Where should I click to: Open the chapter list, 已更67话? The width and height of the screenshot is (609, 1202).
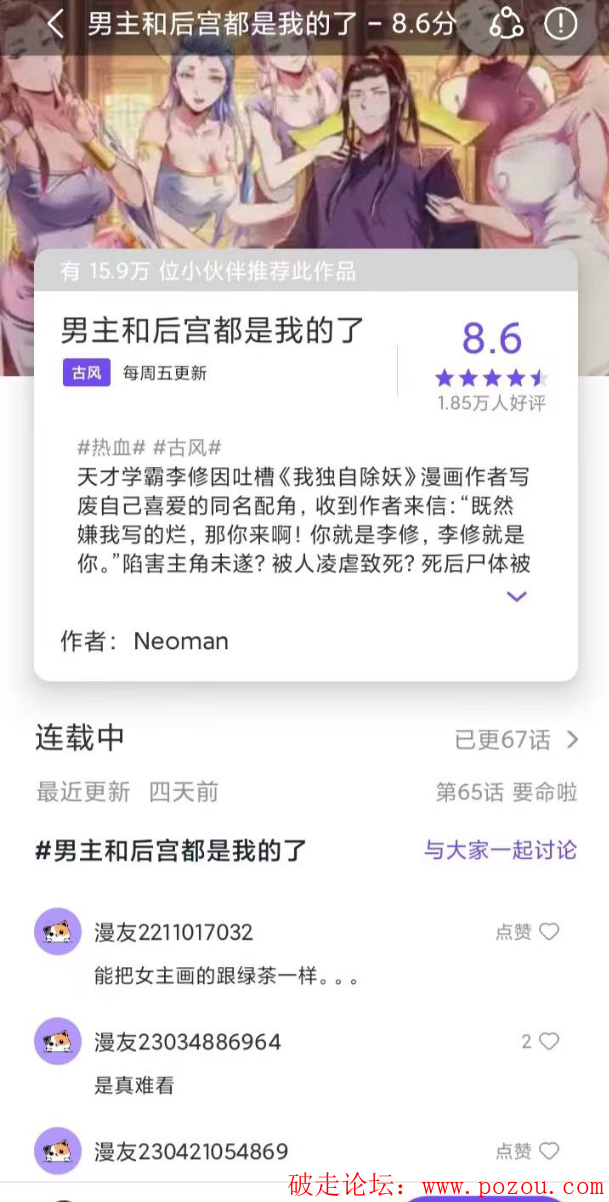(516, 740)
